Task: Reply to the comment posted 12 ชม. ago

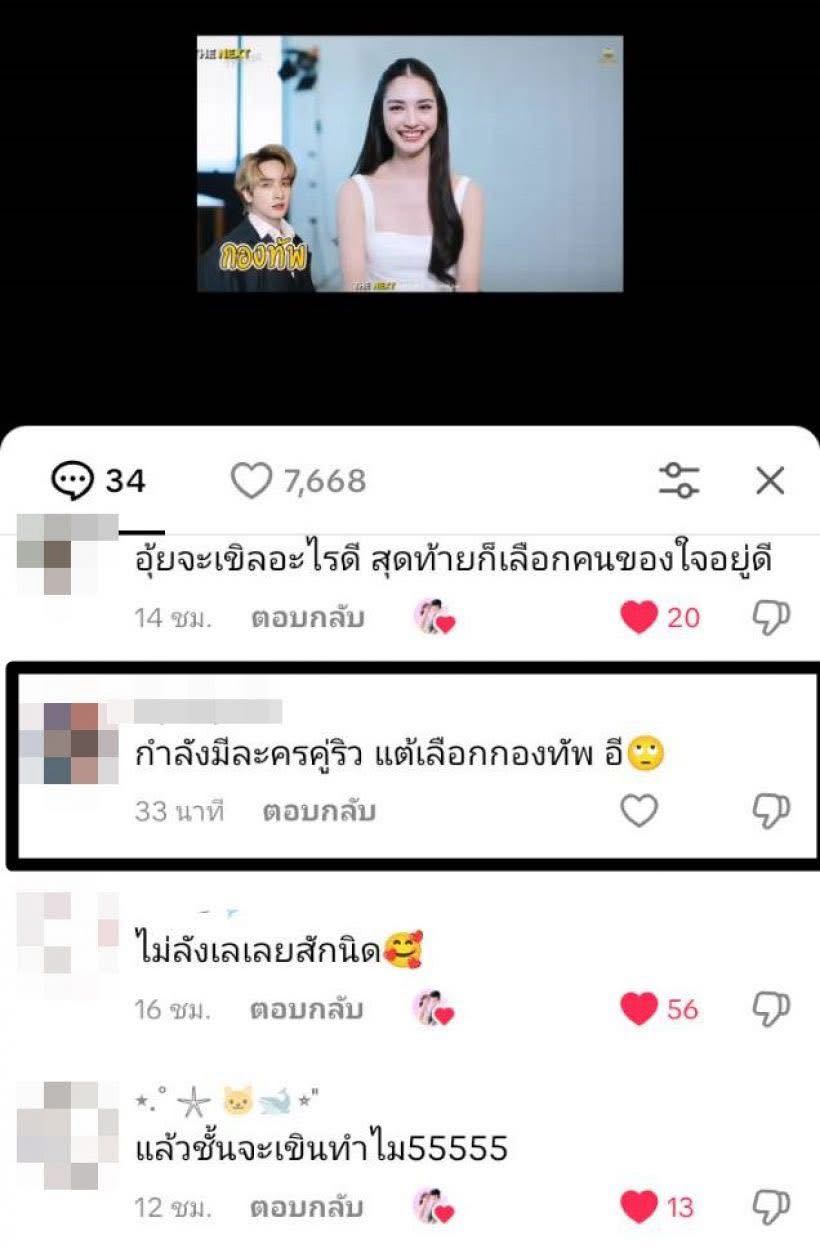Action: (308, 1207)
